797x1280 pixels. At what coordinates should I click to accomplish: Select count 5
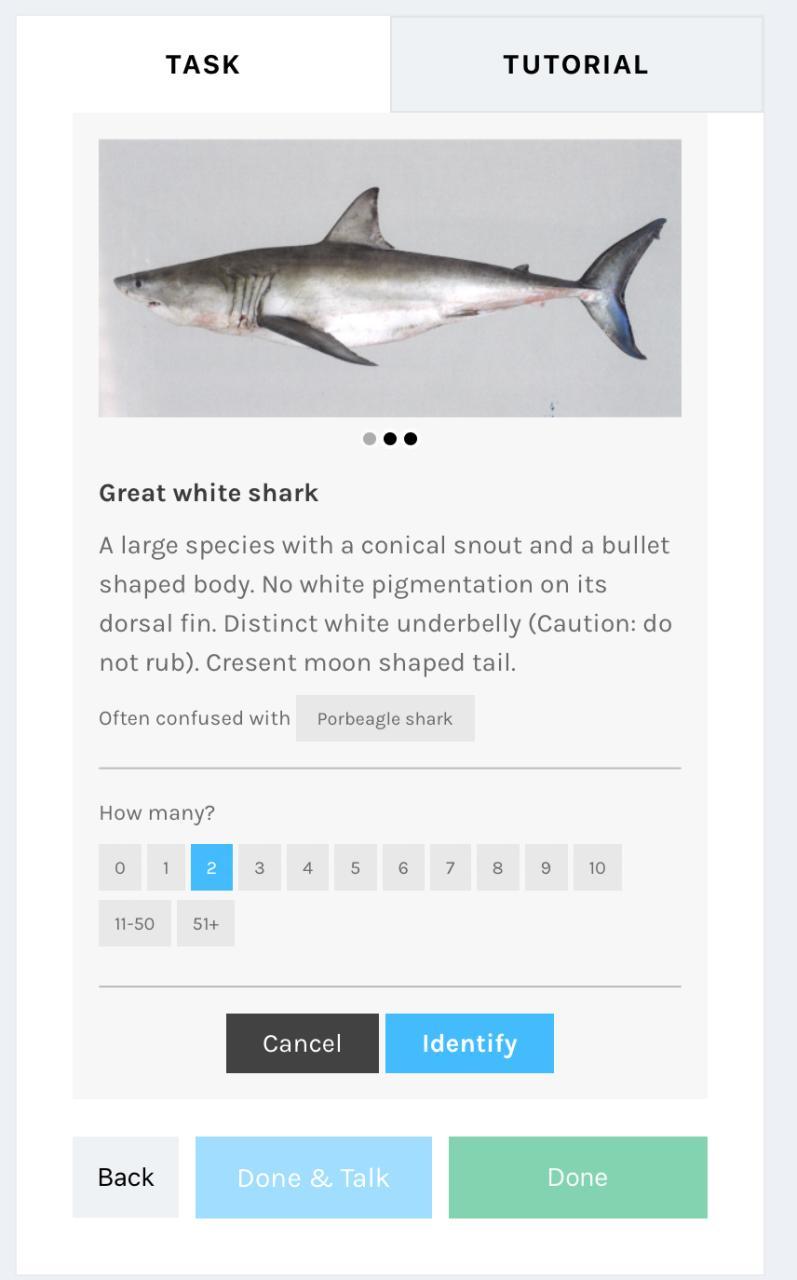[355, 868]
